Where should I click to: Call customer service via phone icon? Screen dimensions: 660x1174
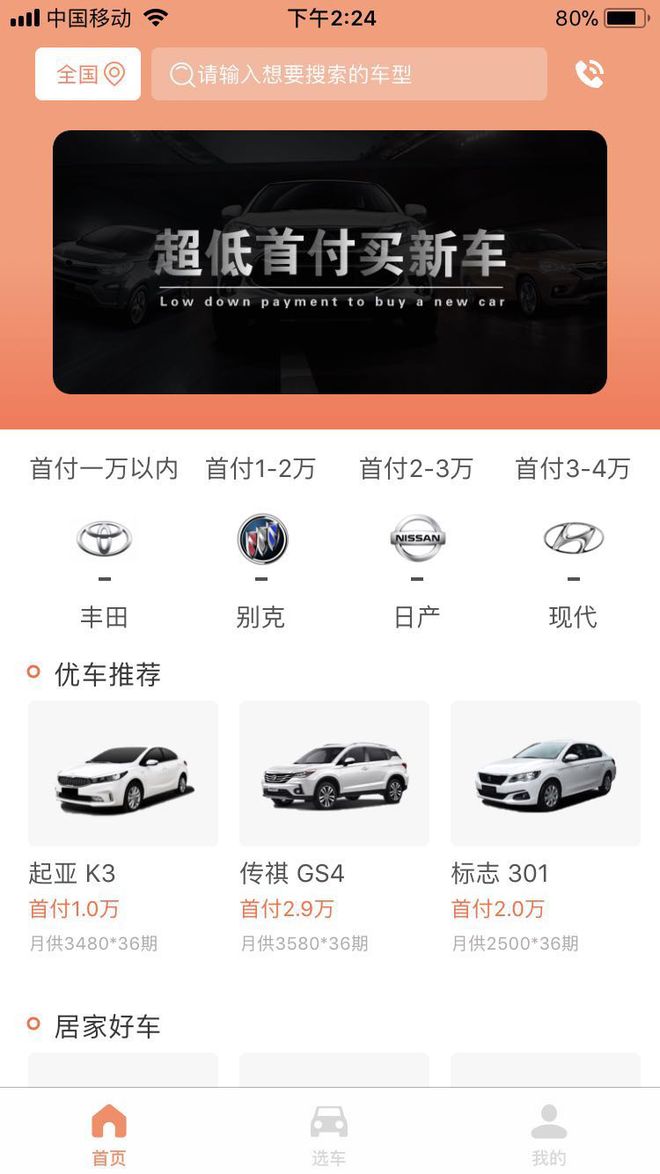coord(590,74)
